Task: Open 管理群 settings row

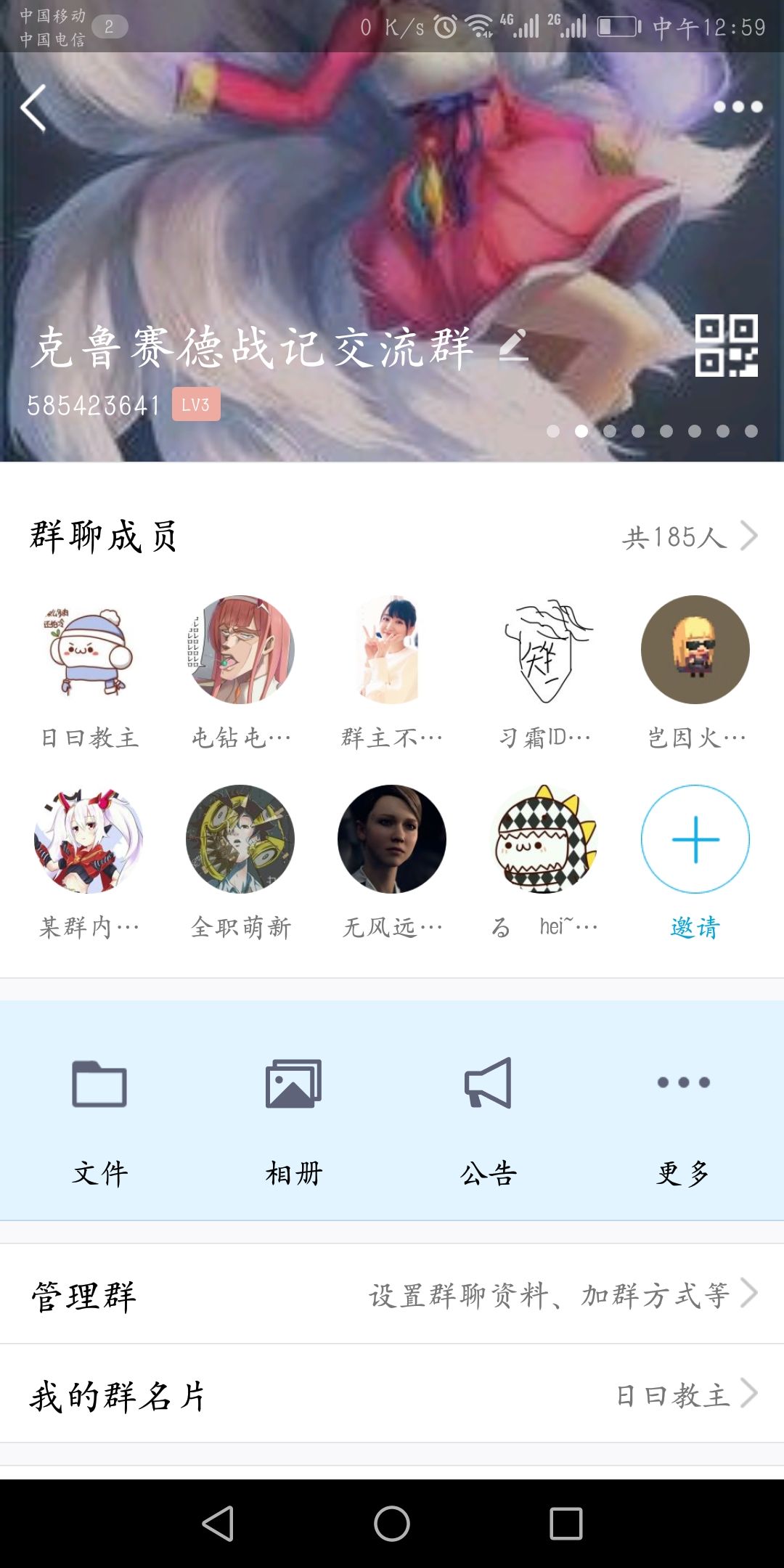Action: tap(392, 1294)
